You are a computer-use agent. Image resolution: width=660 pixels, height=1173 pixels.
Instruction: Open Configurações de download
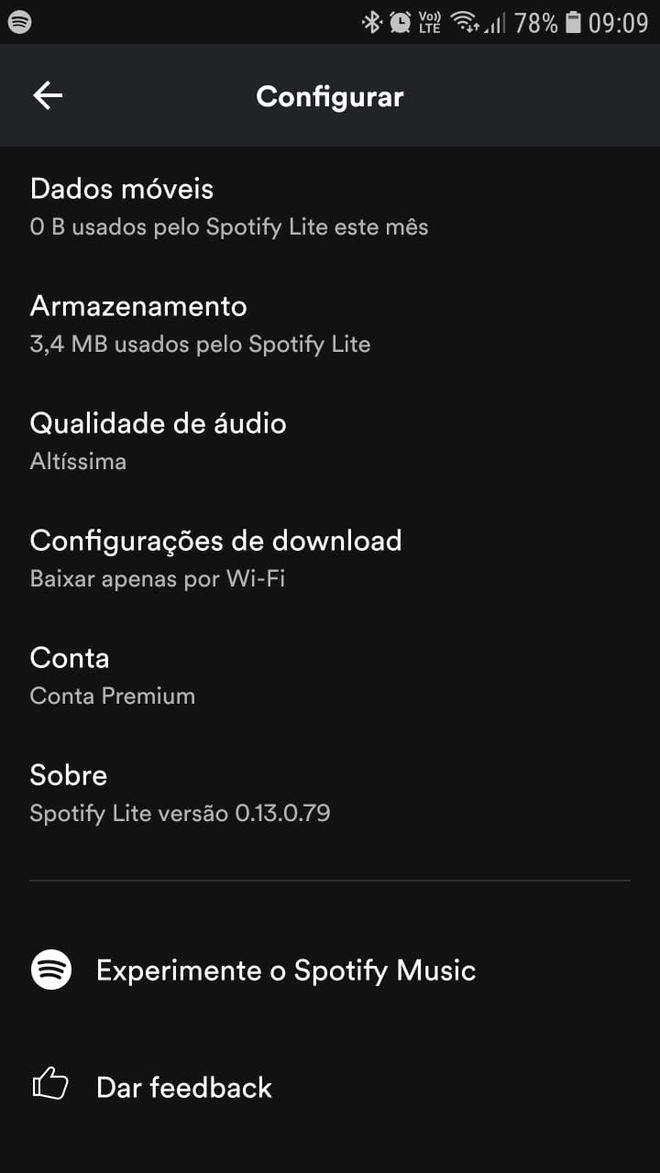point(330,559)
